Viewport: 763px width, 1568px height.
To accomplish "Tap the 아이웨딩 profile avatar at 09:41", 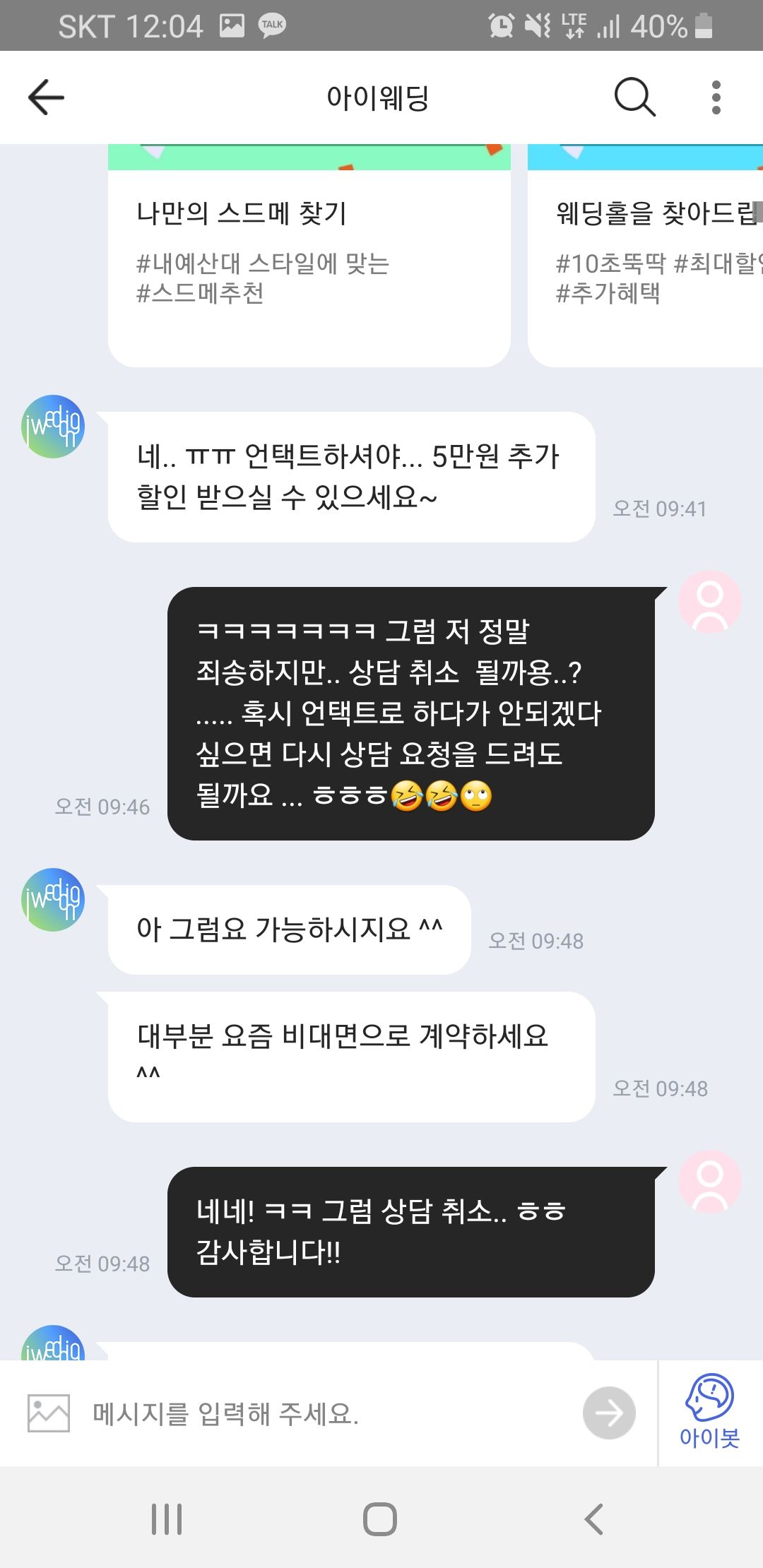I will pyautogui.click(x=53, y=427).
